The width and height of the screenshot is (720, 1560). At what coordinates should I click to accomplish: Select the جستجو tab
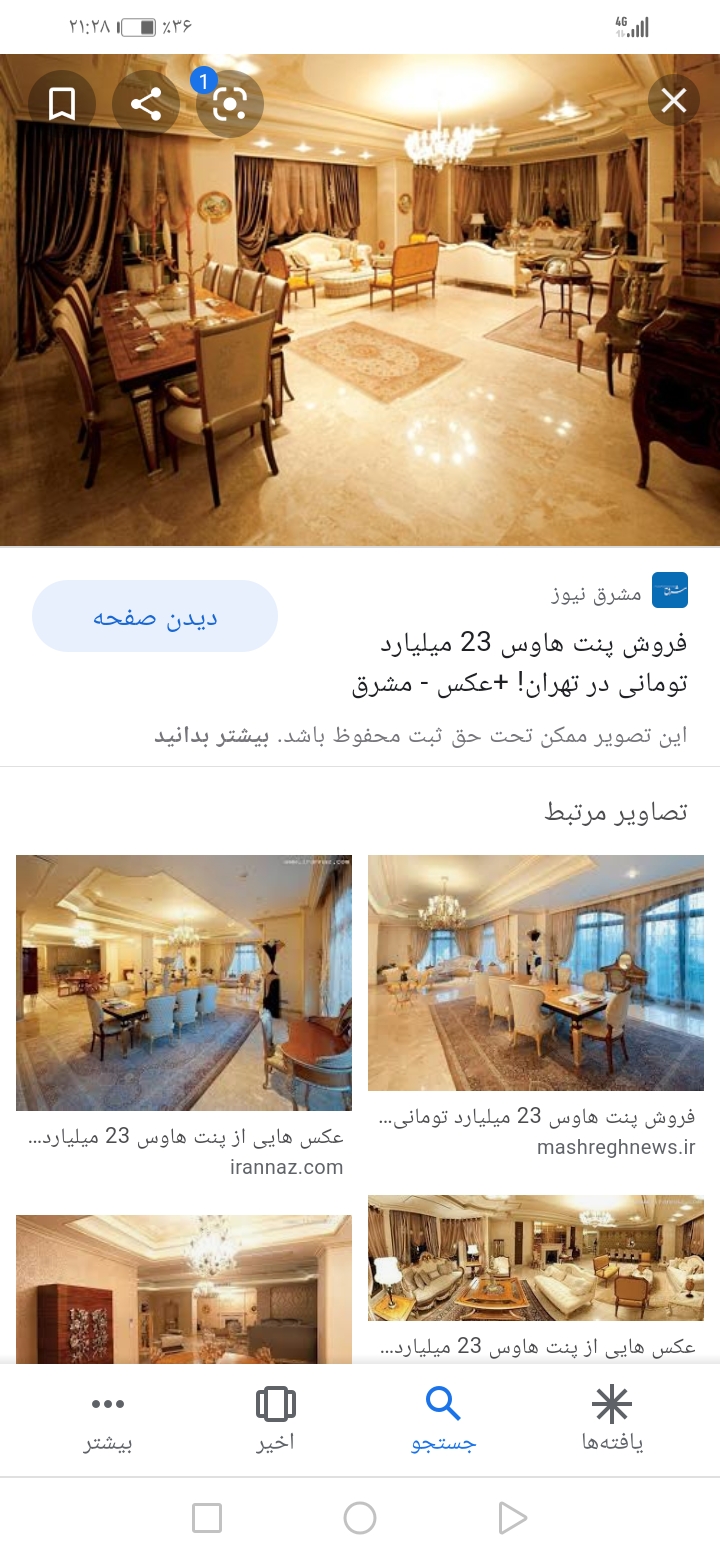[x=443, y=1419]
